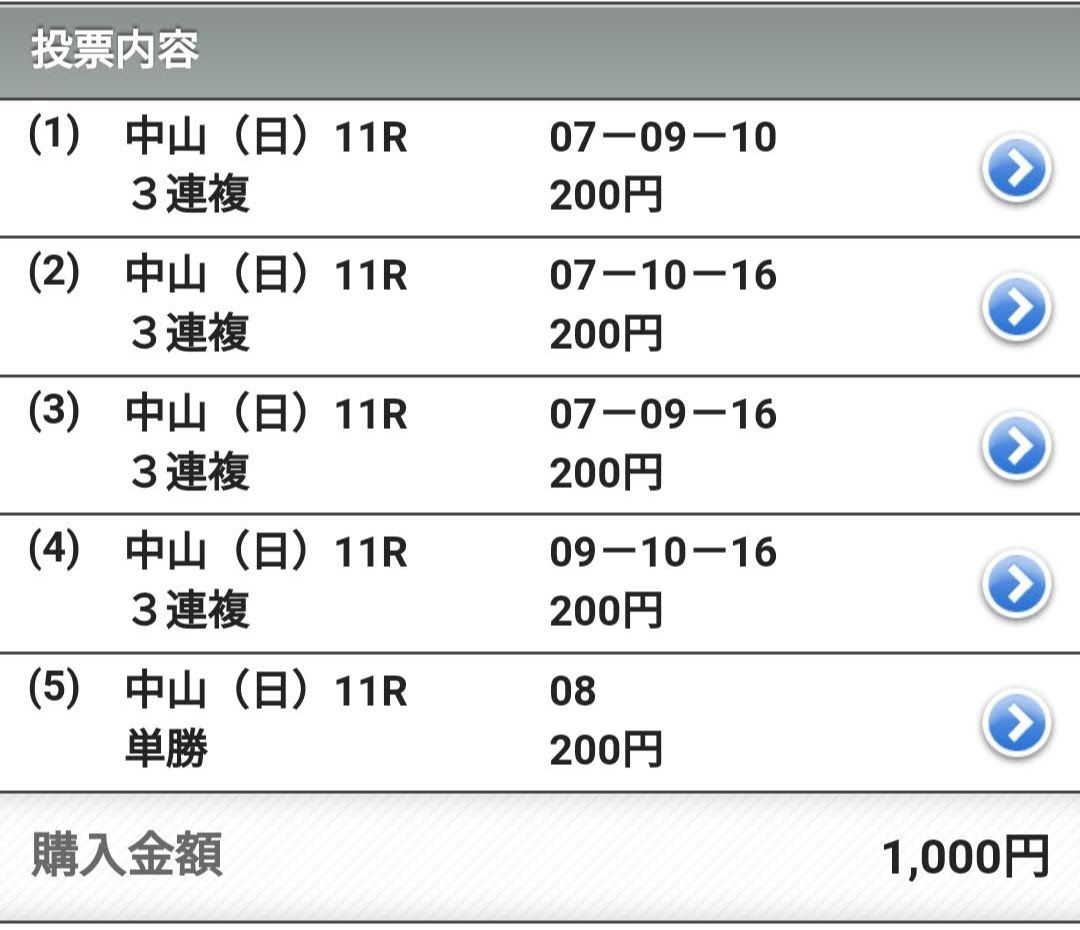Open the 単勝 08 bet entry

tap(1016, 724)
